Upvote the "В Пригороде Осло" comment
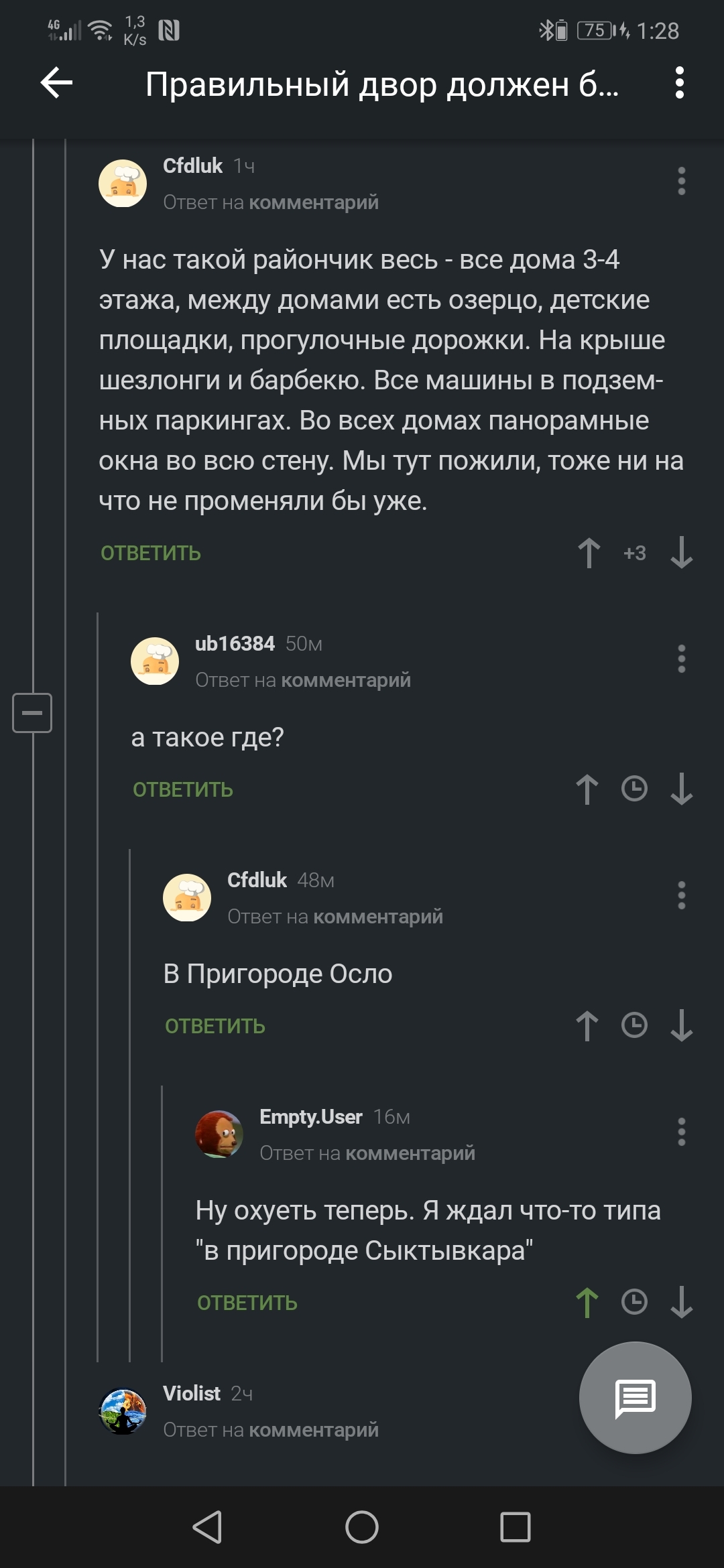This screenshot has height=1568, width=724. [587, 1026]
